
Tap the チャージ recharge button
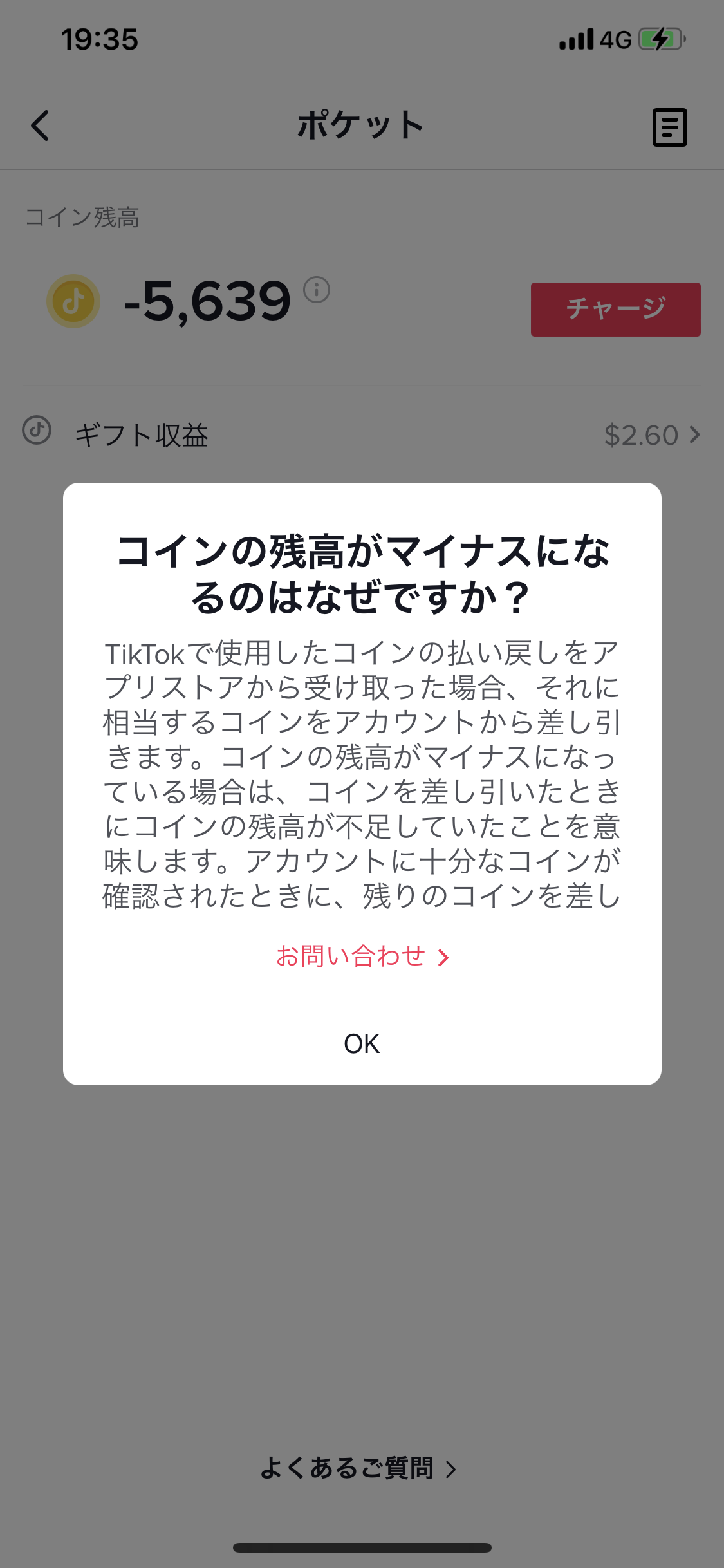[x=615, y=309]
